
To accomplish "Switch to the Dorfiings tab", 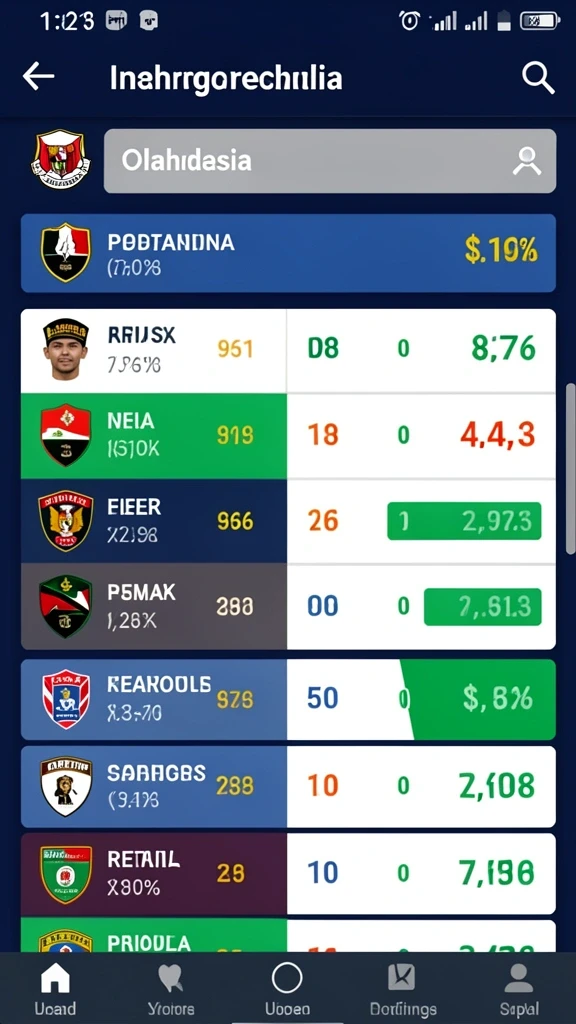I will (403, 988).
